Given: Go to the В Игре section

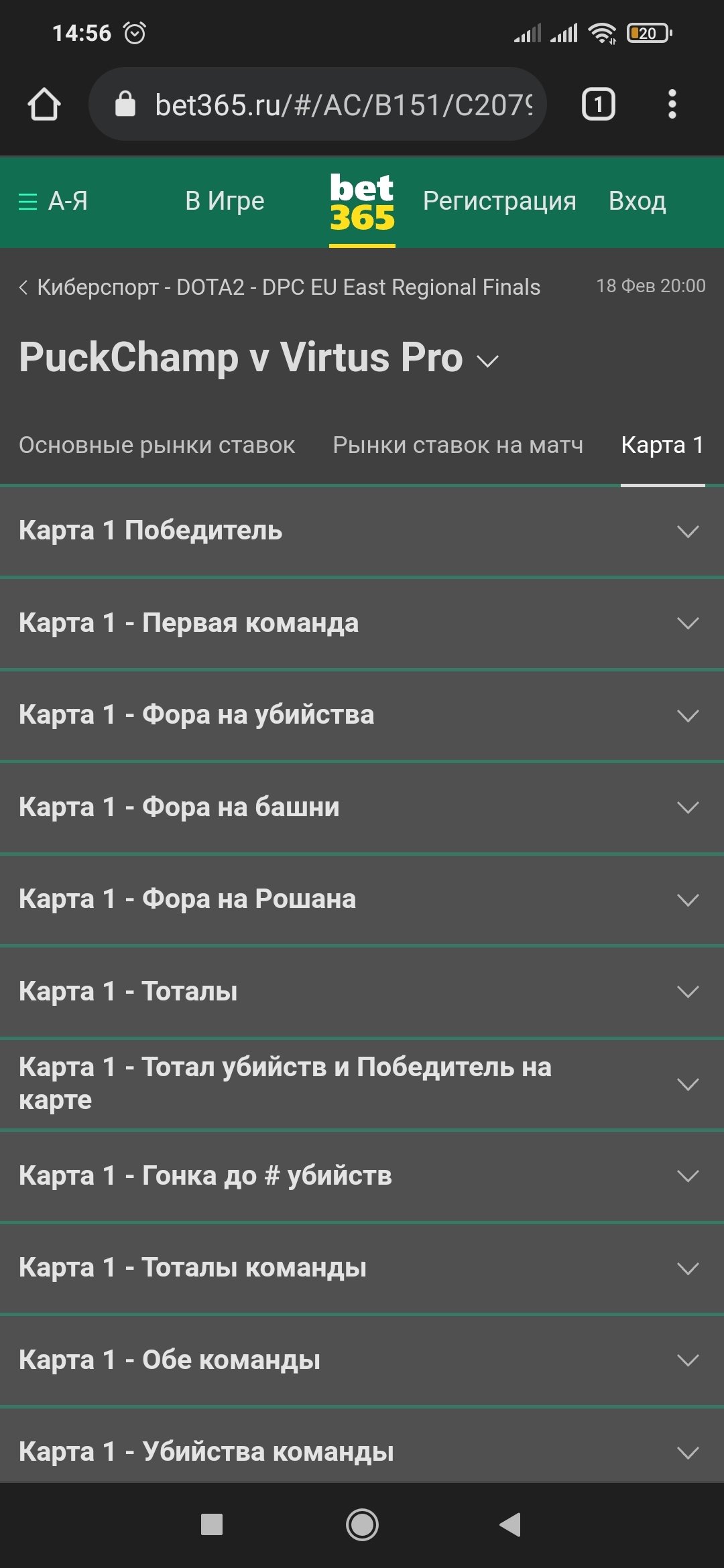Looking at the screenshot, I should [x=225, y=201].
